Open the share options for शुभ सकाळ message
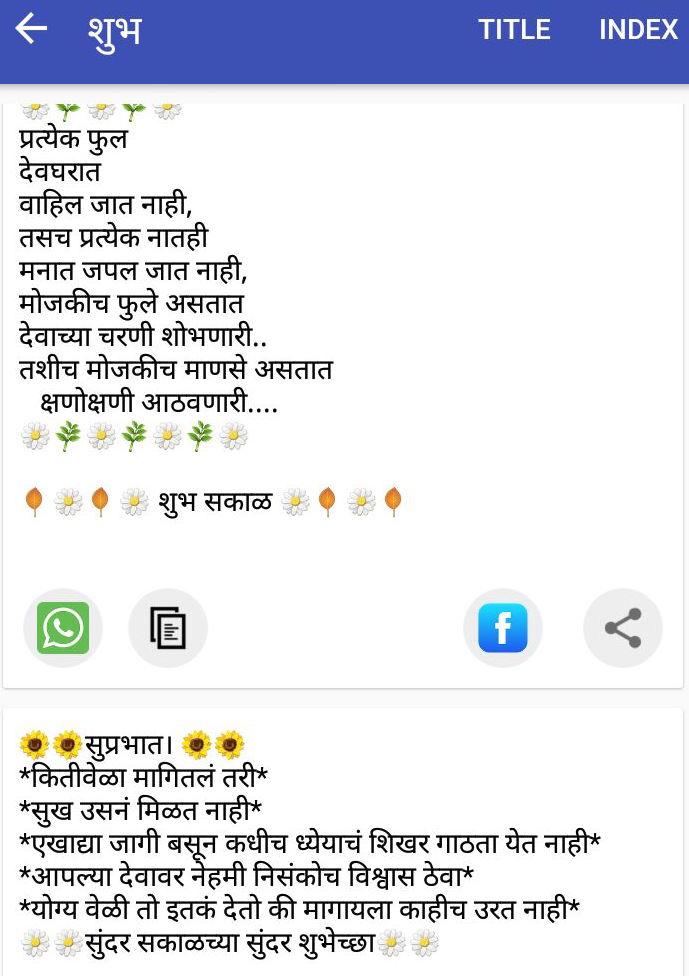Image resolution: width=689 pixels, height=976 pixels. [623, 627]
